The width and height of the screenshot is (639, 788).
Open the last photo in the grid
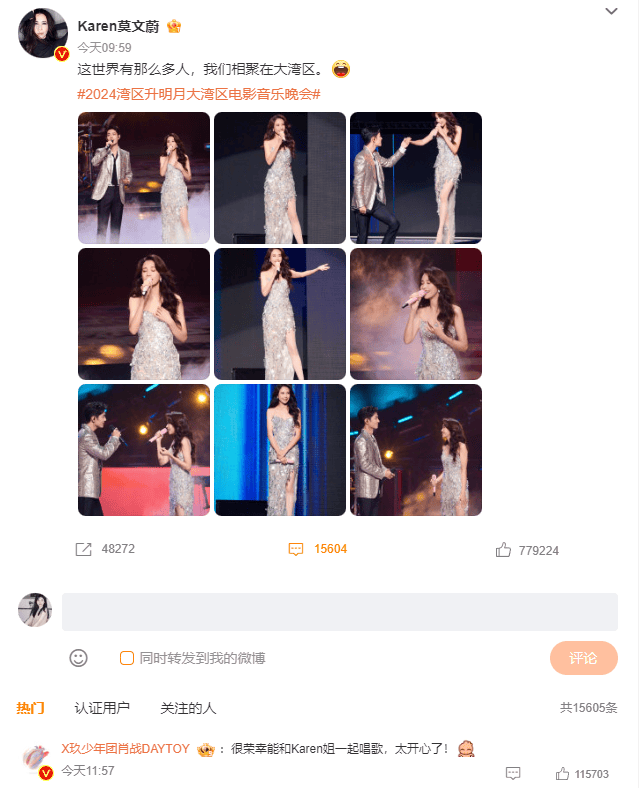pyautogui.click(x=416, y=450)
